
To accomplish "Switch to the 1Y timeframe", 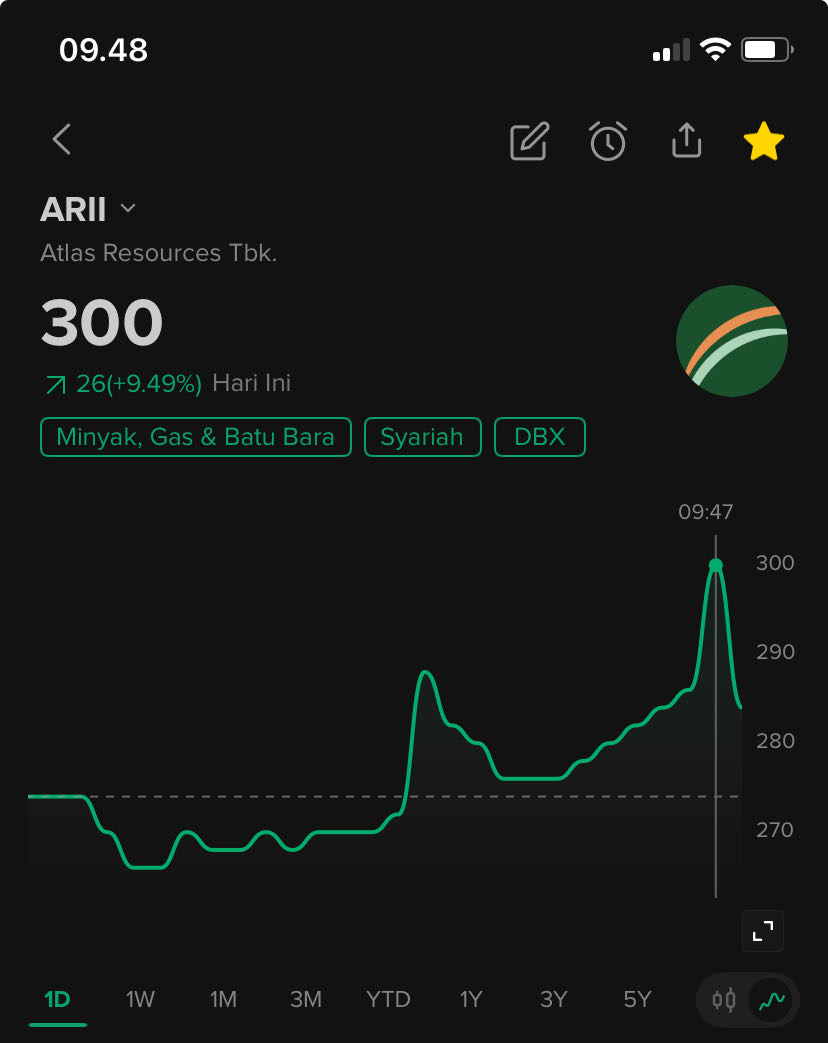I will (471, 999).
